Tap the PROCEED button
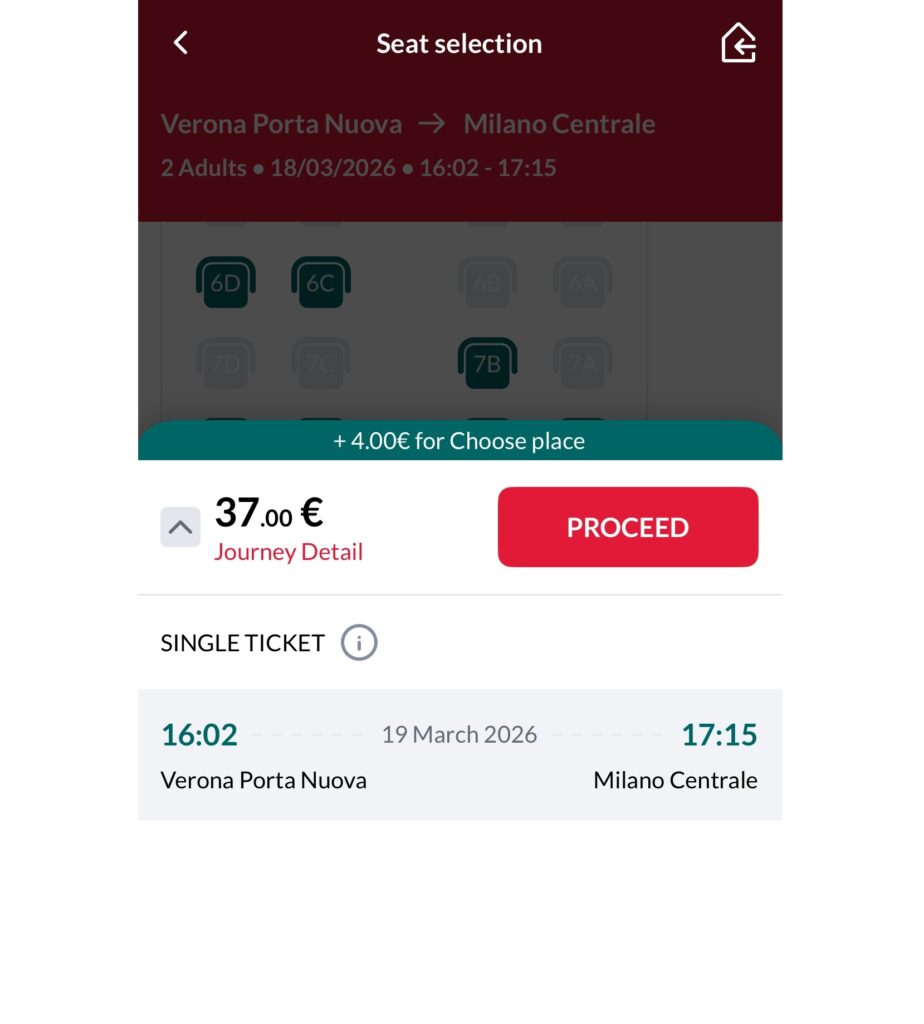Viewport: 924px width, 1024px height. tap(628, 527)
